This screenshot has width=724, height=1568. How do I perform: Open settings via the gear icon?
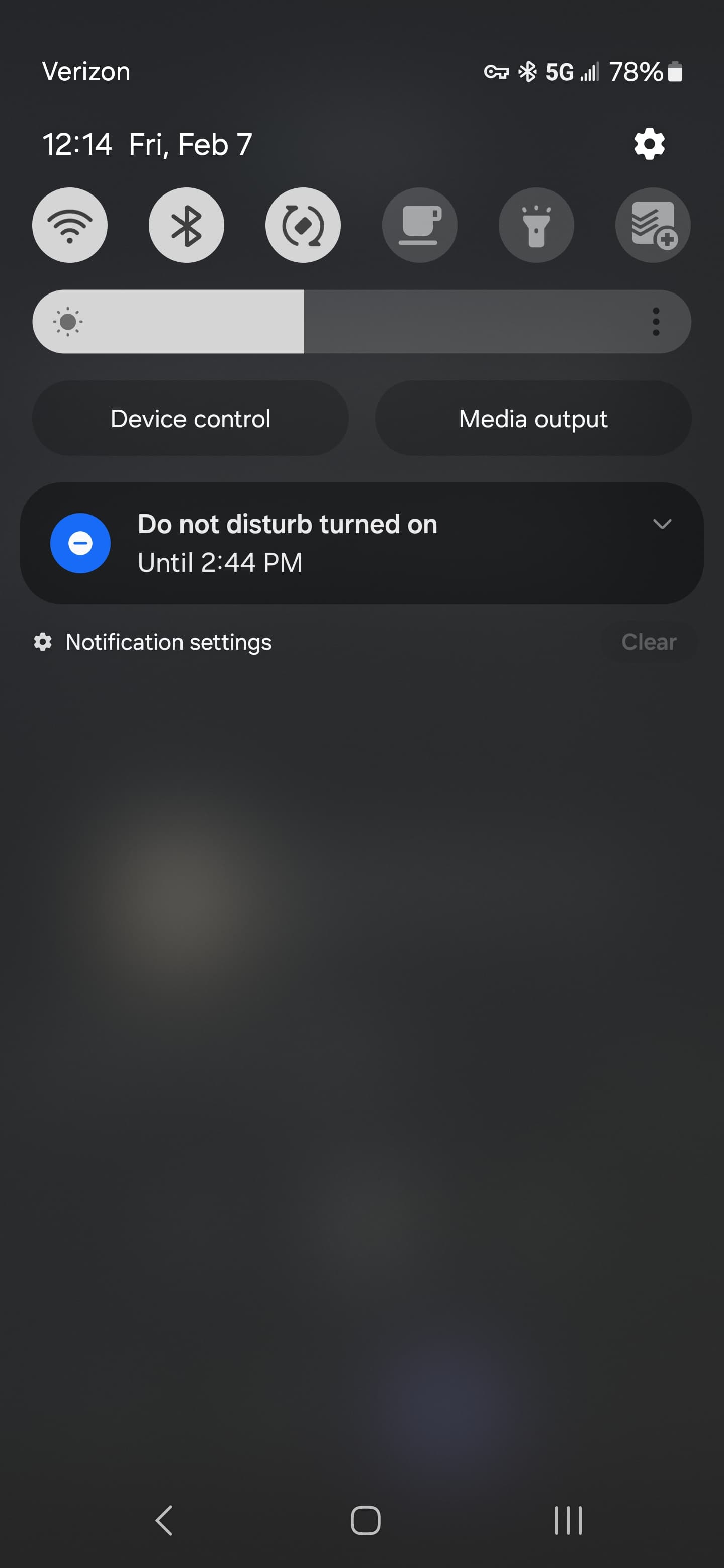pyautogui.click(x=649, y=144)
